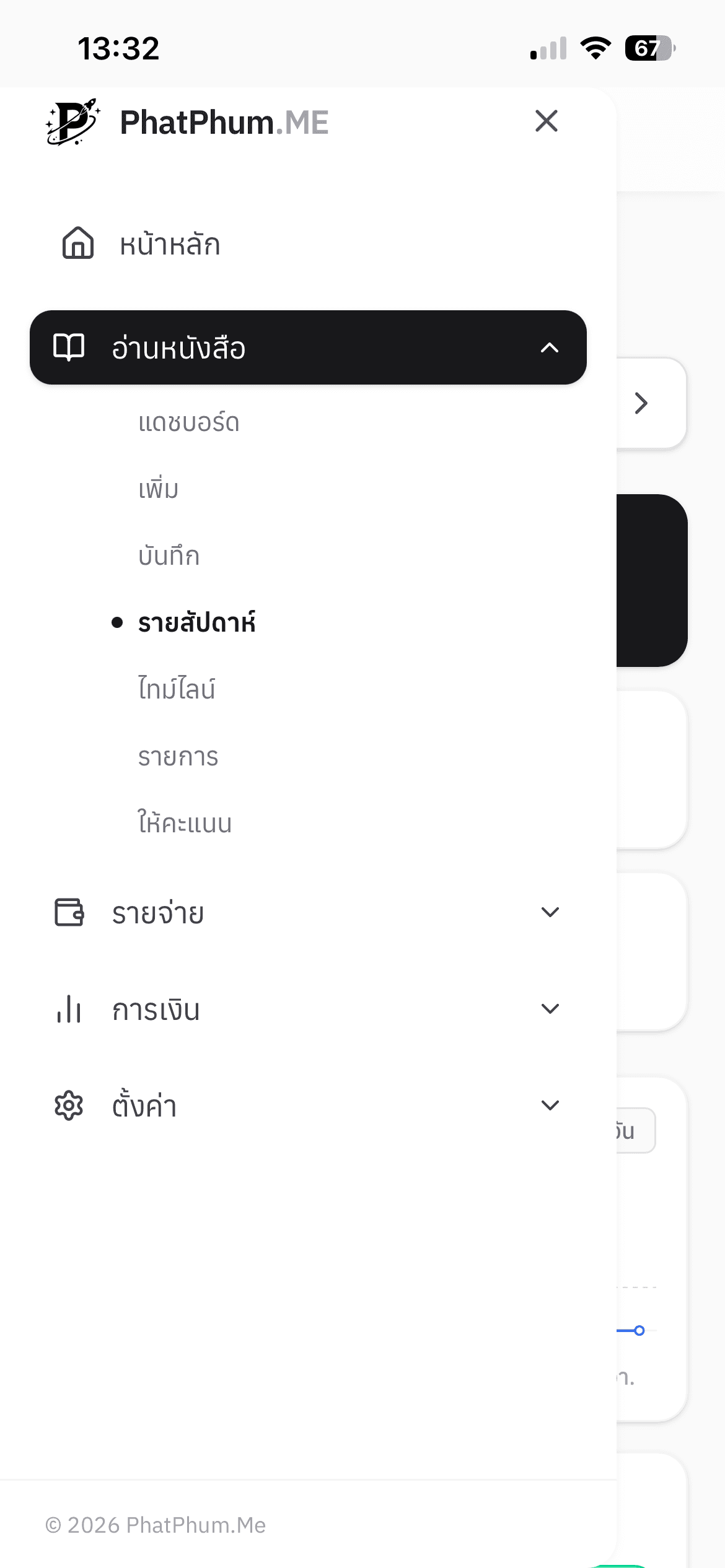Expand the รายจ่าย menu
Image resolution: width=725 pixels, height=1568 pixels.
pos(308,913)
